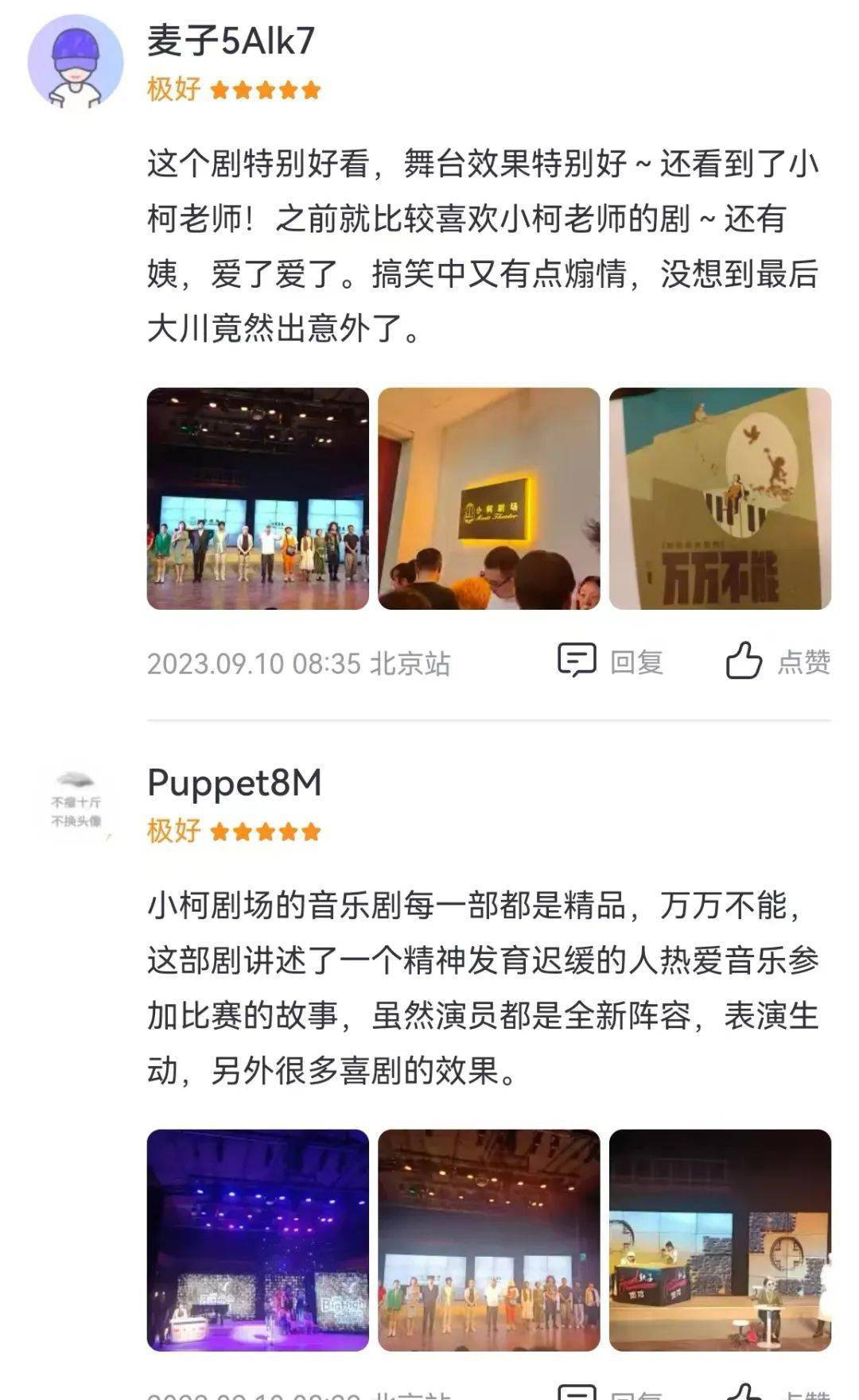Like 麦子5Alk7's review
The image size is (859, 1400).
tap(778, 661)
